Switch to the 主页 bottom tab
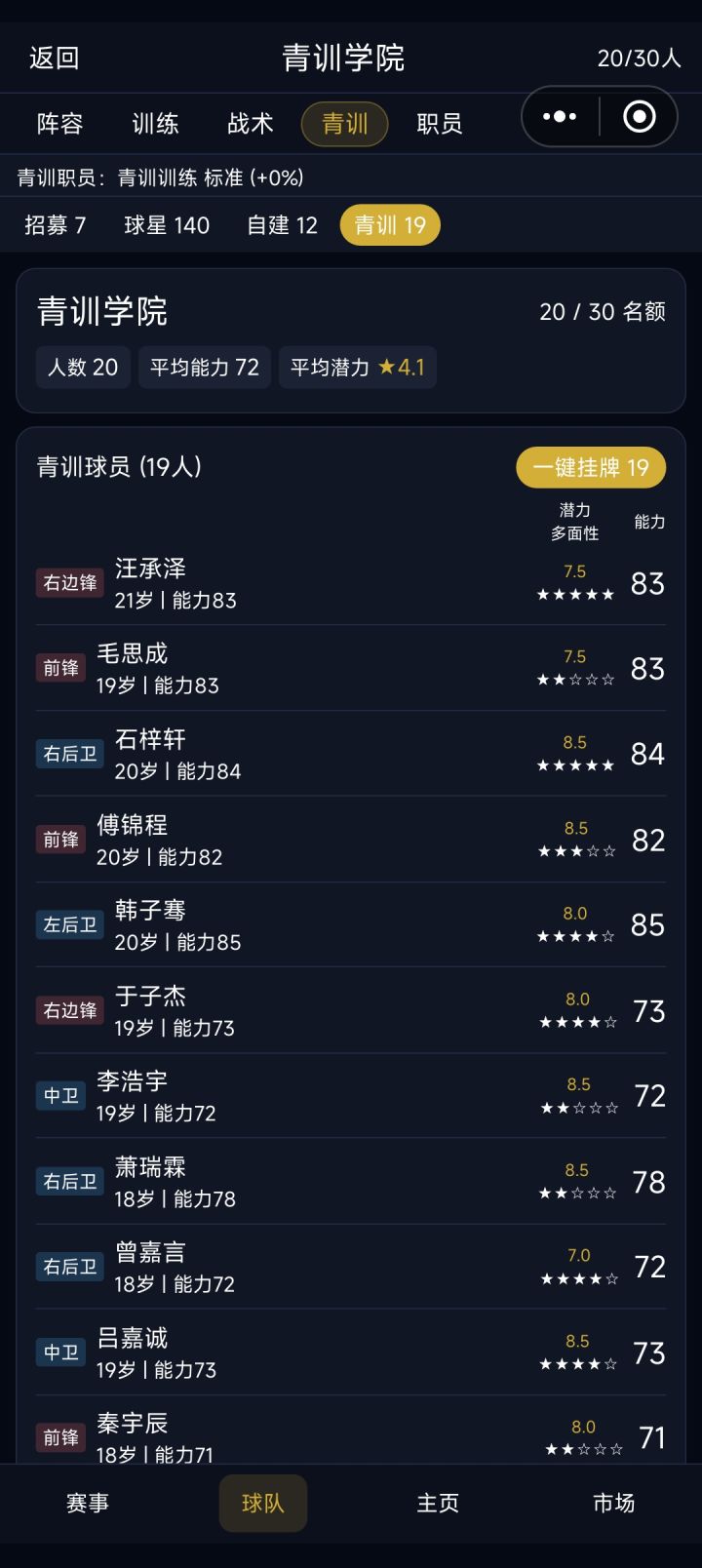702x1568 pixels. (439, 1503)
